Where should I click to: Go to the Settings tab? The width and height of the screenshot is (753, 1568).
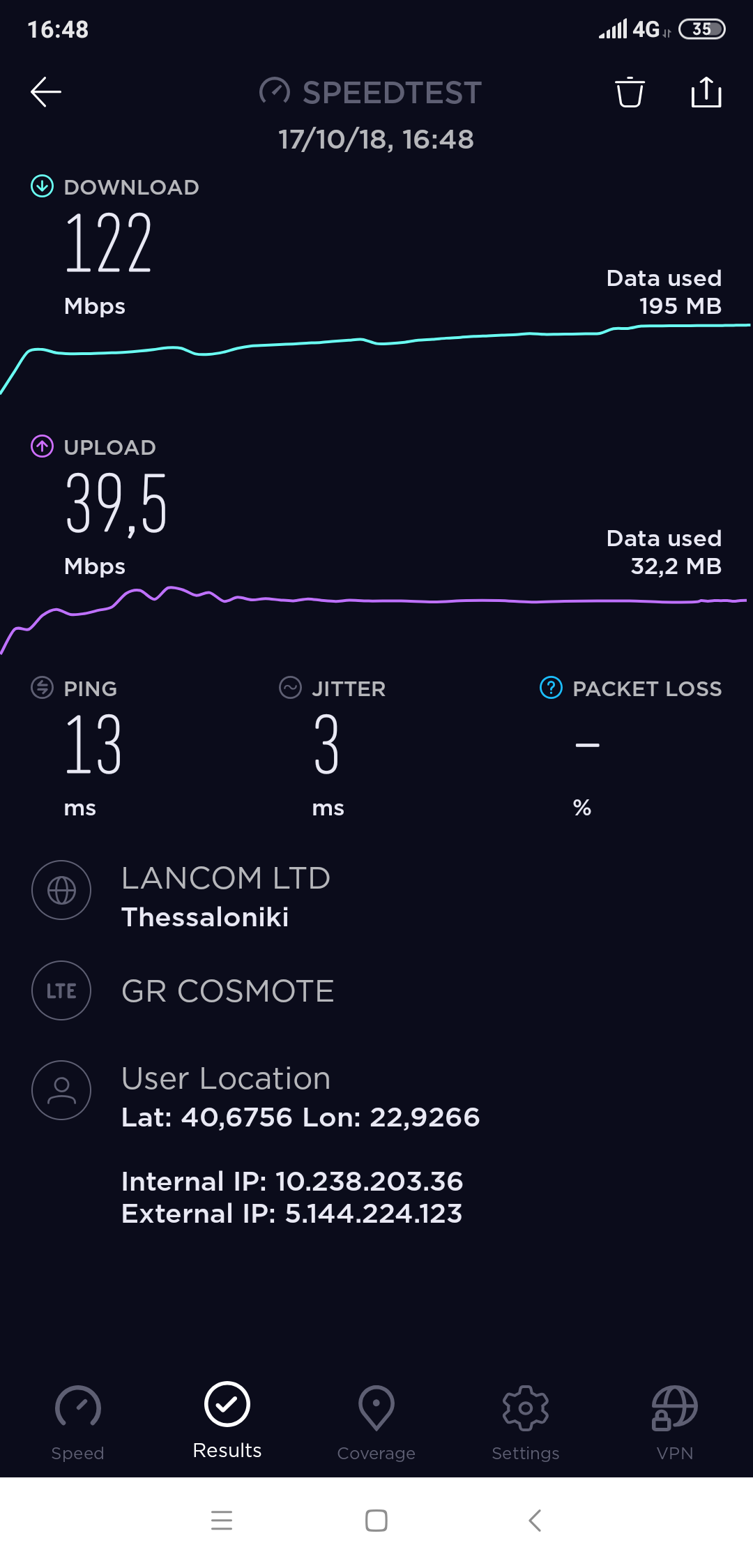click(526, 1423)
